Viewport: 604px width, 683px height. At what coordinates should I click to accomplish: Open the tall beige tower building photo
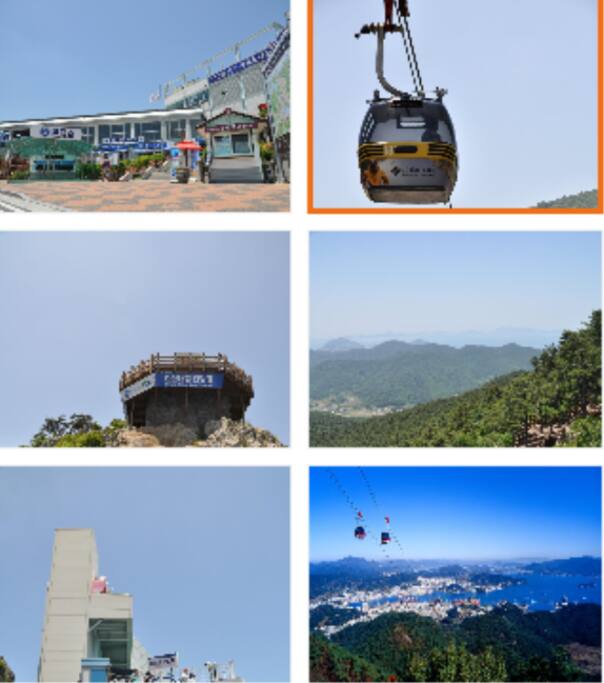click(145, 574)
